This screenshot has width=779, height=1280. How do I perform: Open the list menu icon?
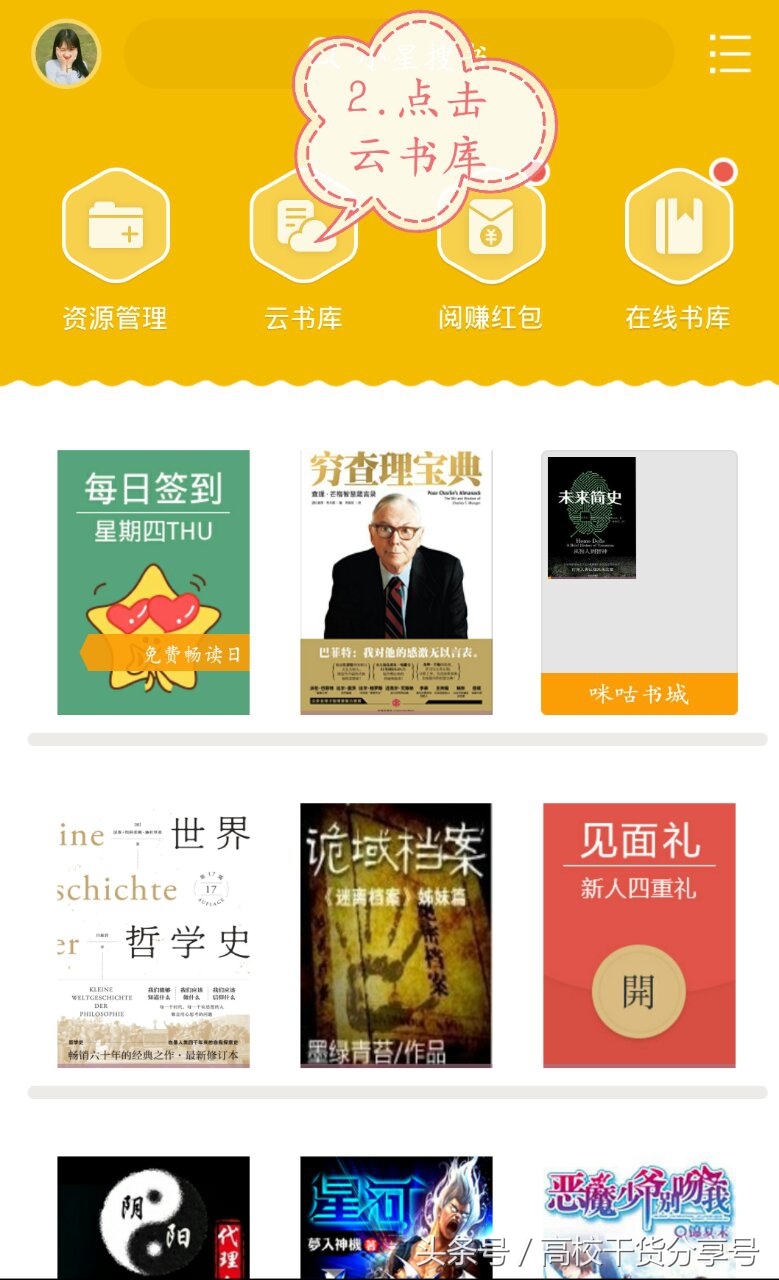click(730, 54)
